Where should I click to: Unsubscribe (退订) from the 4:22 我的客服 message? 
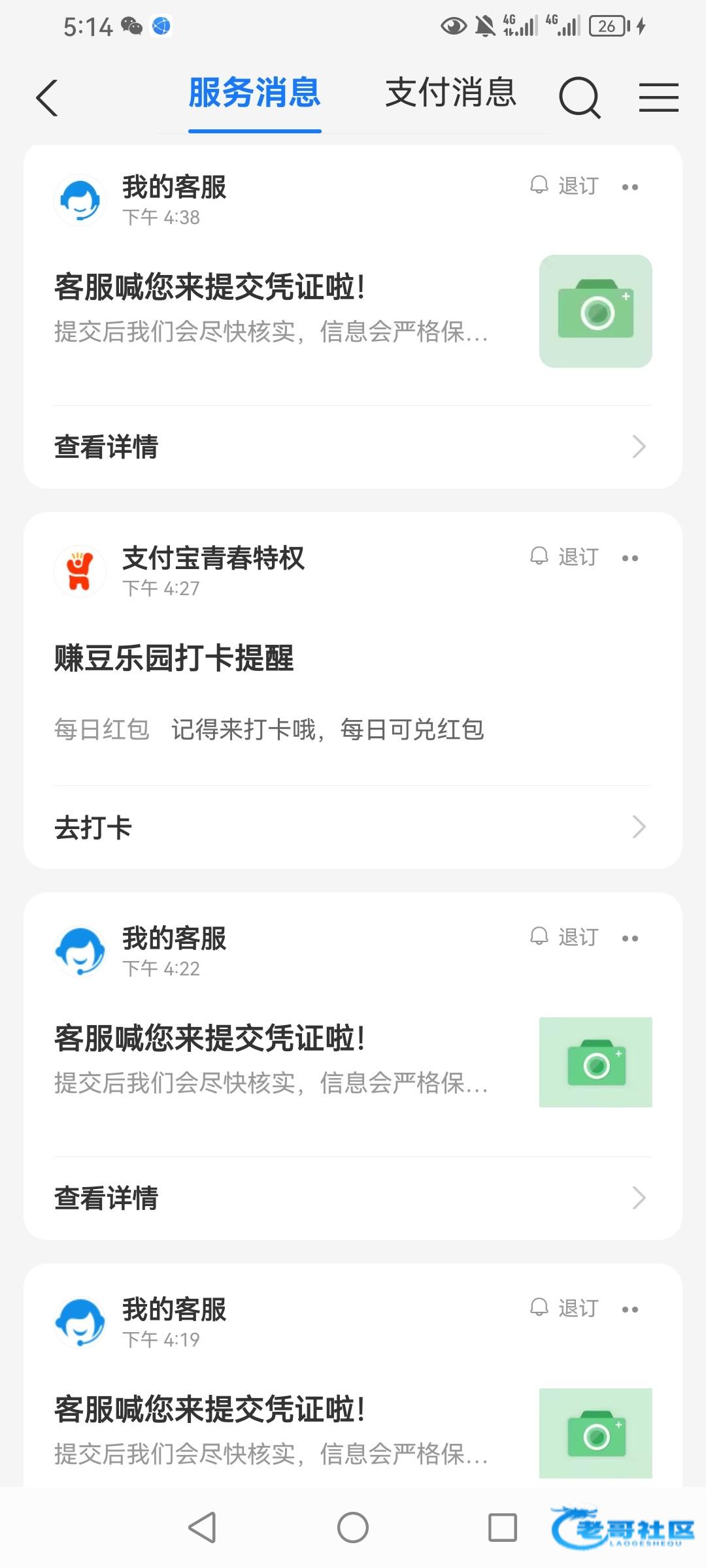565,938
